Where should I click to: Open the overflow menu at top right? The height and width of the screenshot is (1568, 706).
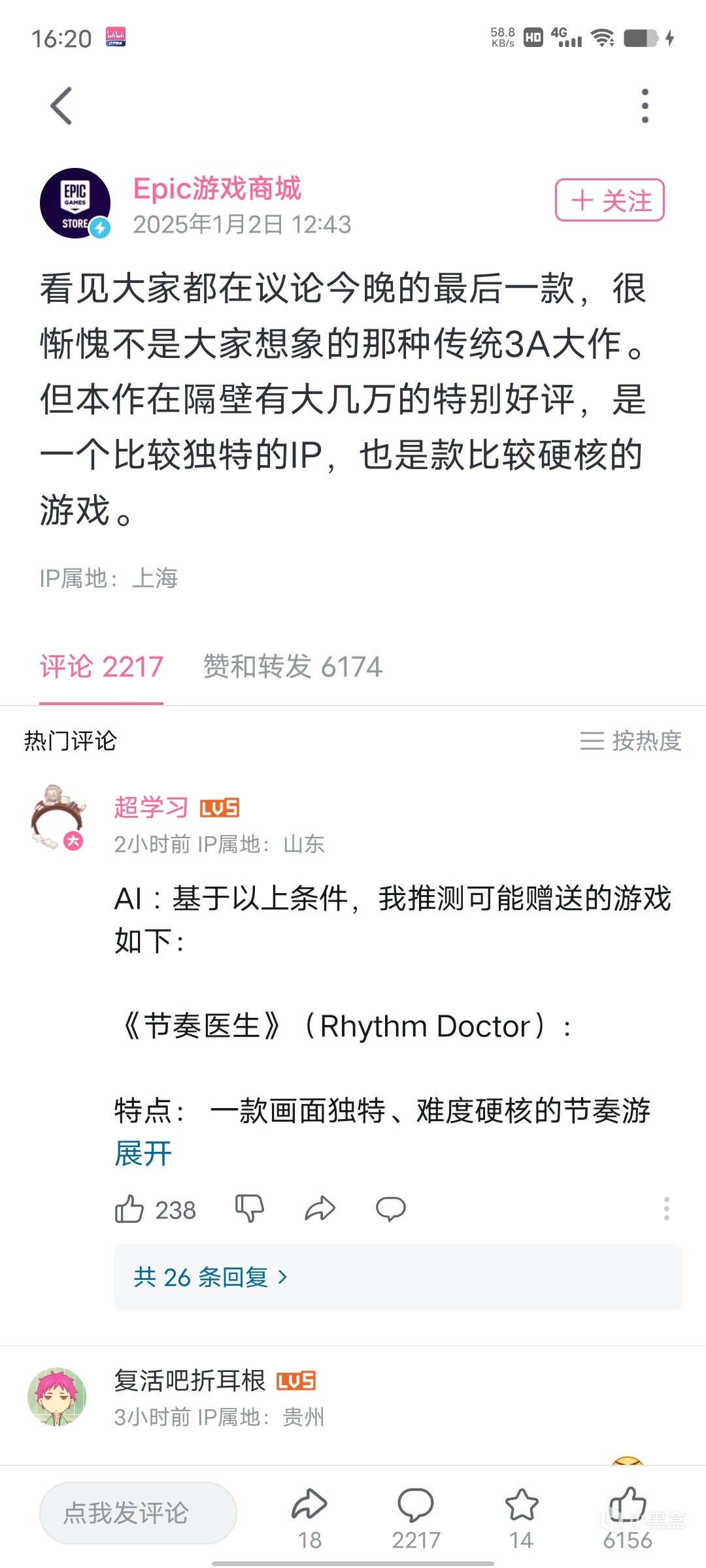[x=645, y=106]
